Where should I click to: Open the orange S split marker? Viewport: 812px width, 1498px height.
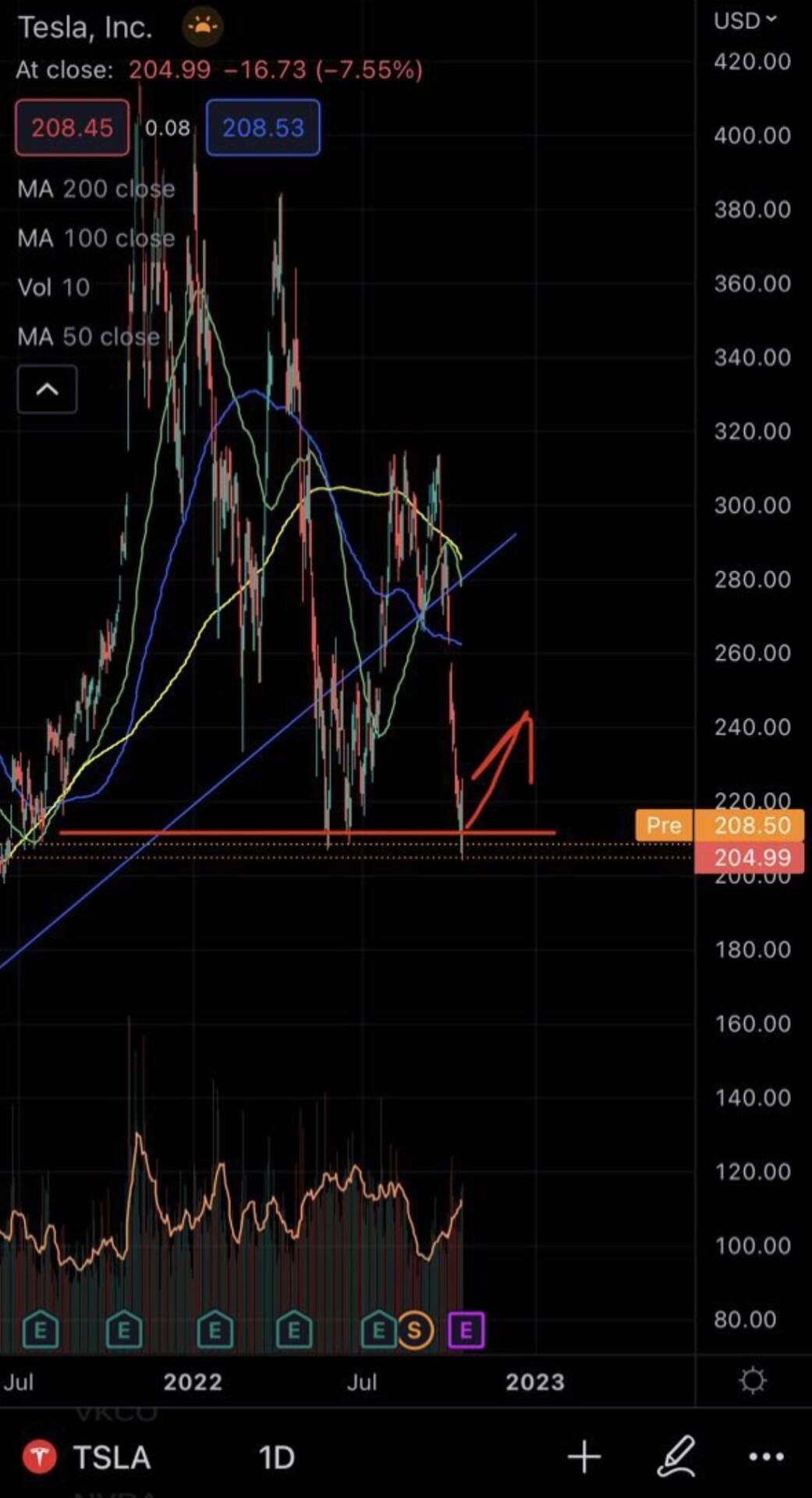click(x=415, y=1329)
